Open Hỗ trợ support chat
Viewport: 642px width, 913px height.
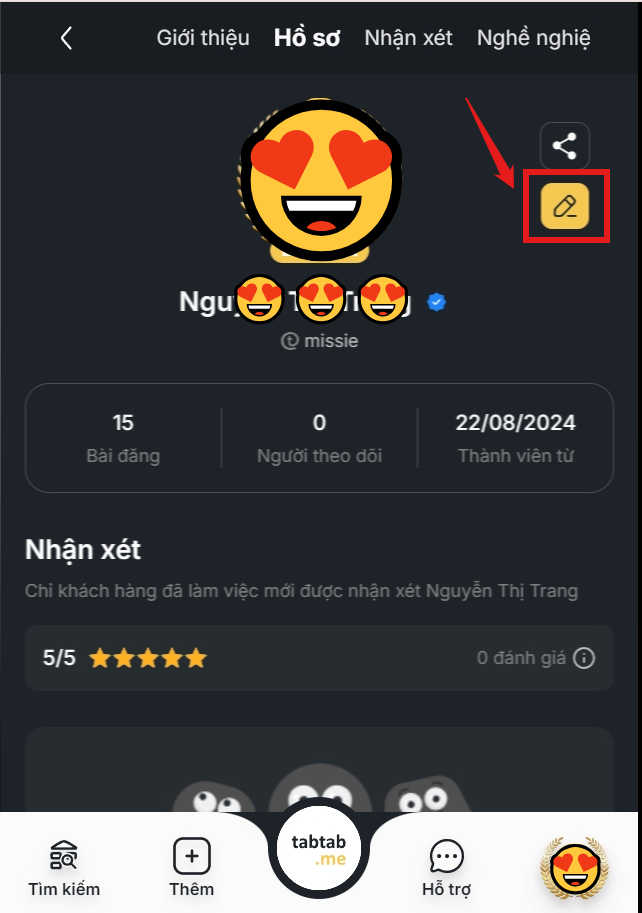coord(446,867)
